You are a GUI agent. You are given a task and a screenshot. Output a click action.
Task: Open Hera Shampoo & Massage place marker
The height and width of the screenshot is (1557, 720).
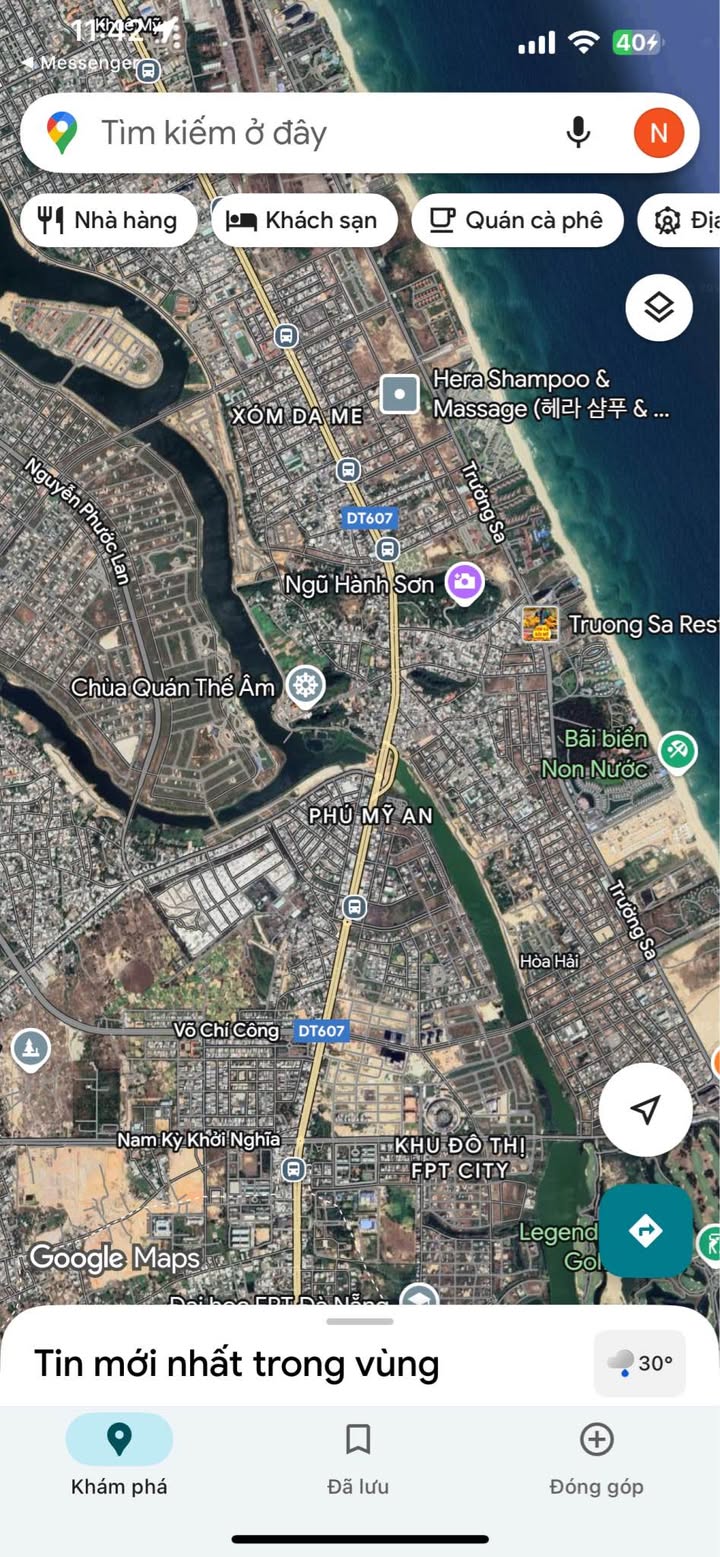(x=400, y=394)
